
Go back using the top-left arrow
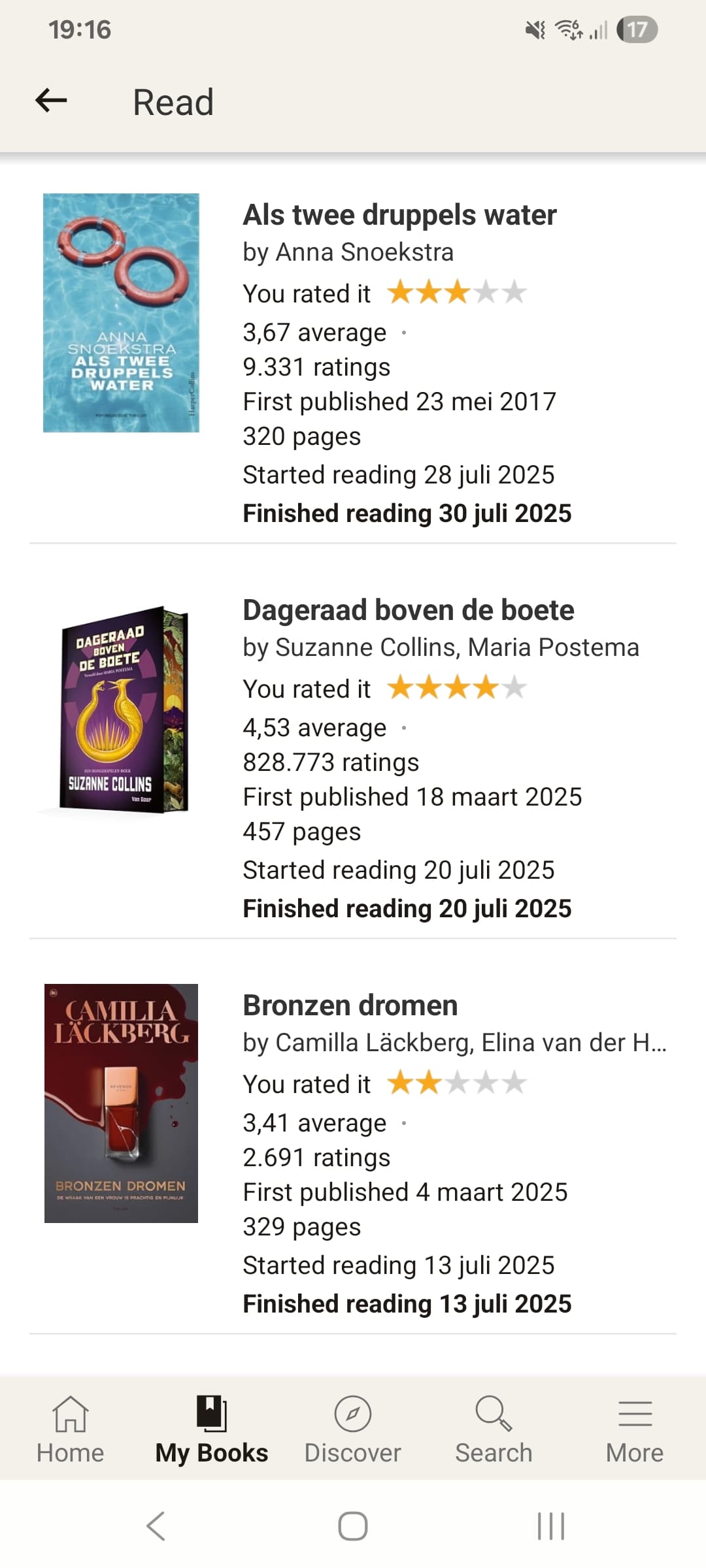(x=51, y=101)
